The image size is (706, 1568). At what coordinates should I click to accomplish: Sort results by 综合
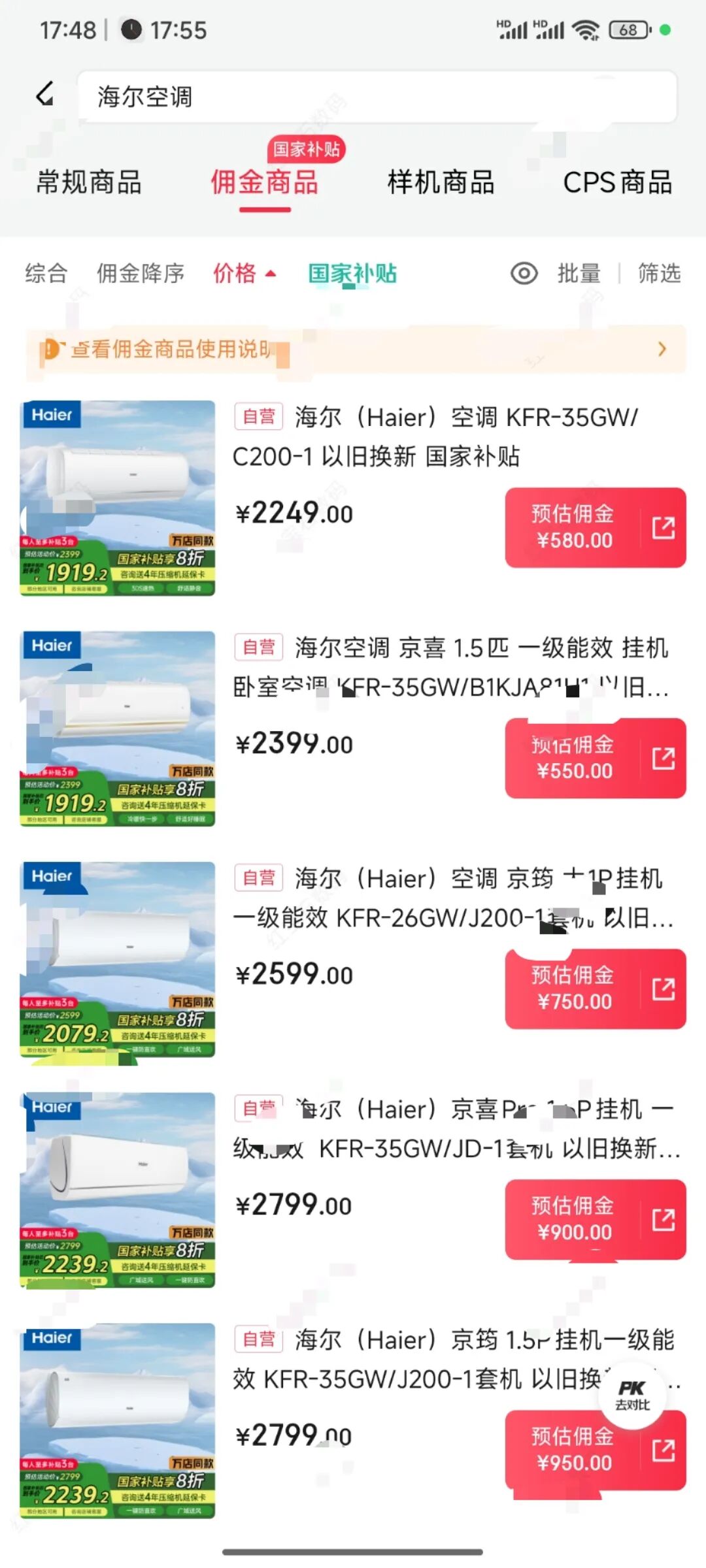coord(46,273)
